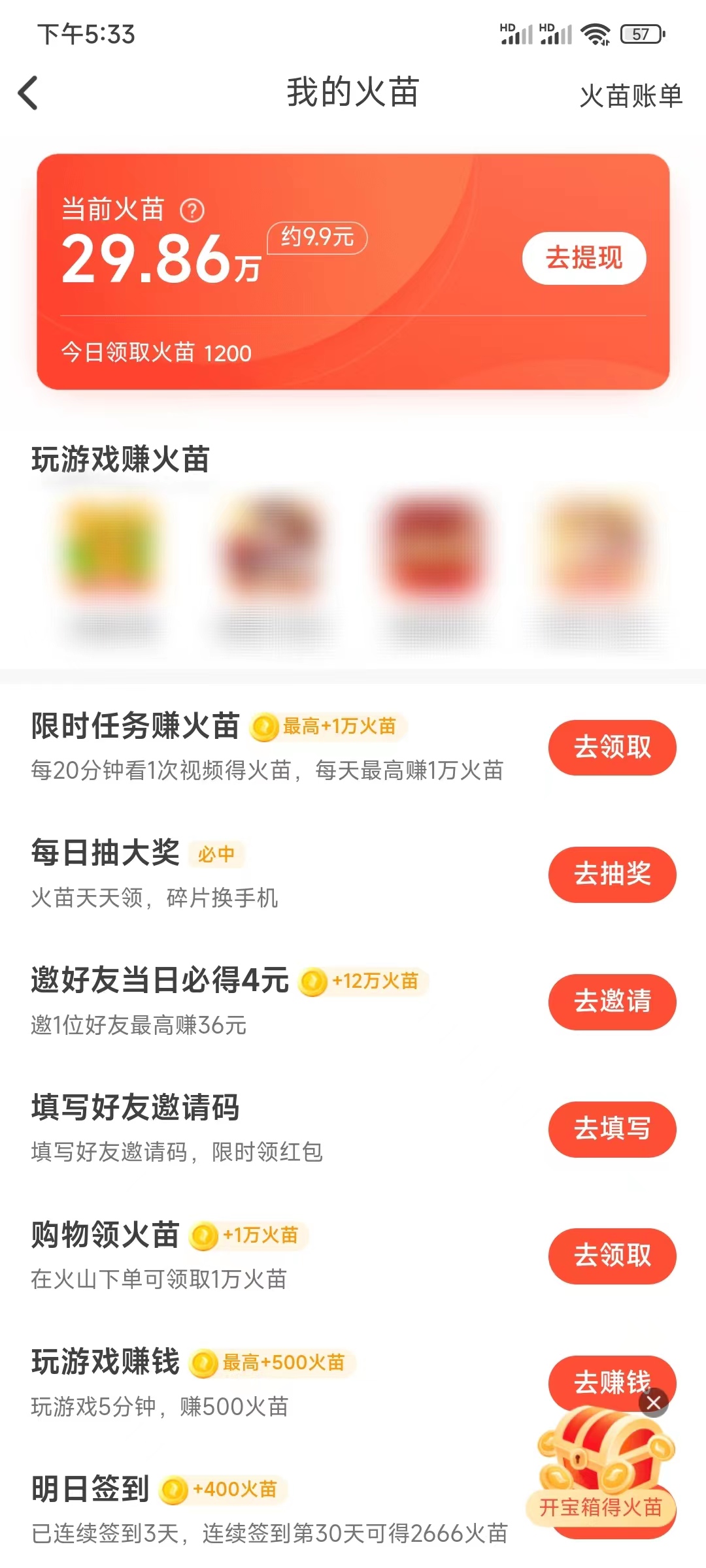Tap the coin icon beside 邀好友当日必得4元

314,981
